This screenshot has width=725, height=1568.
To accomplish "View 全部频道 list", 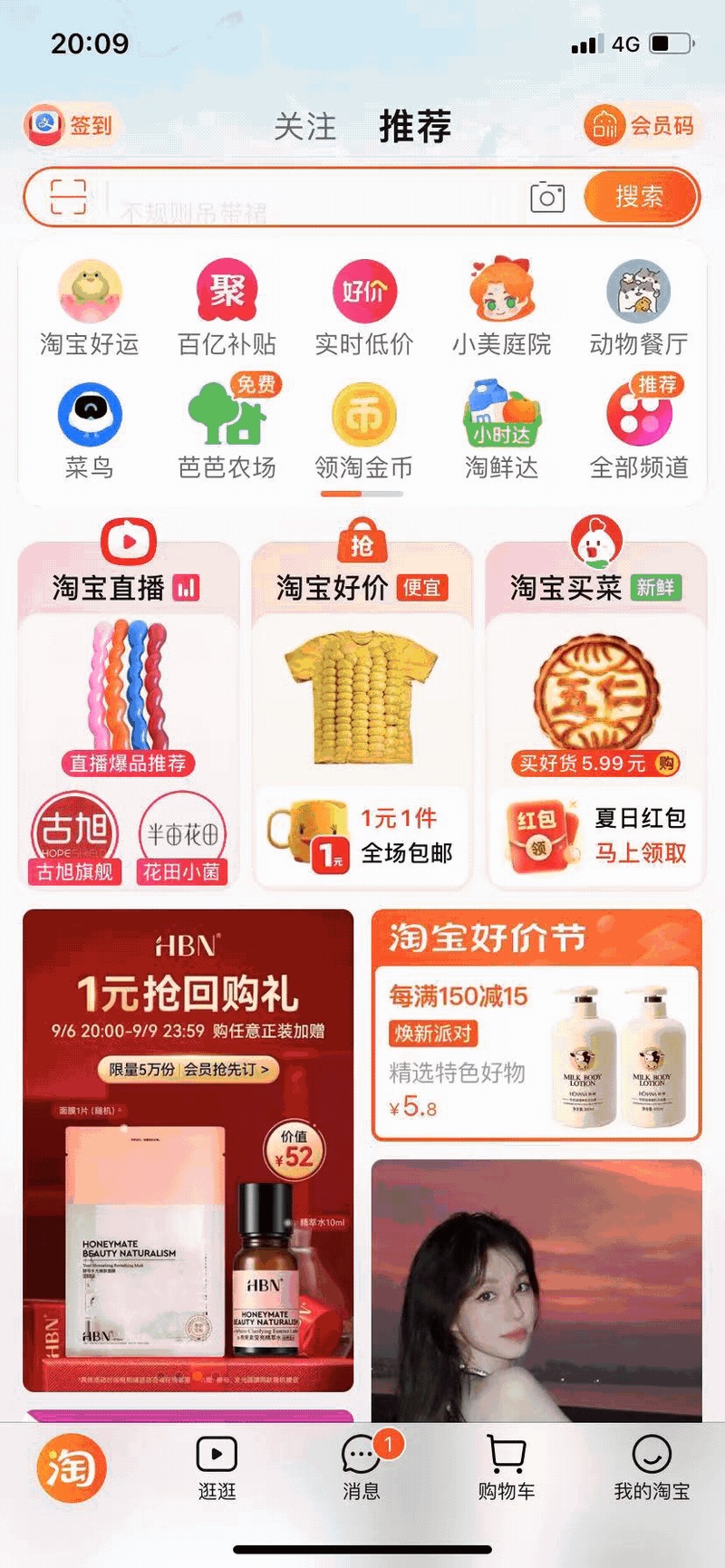I will pos(639,431).
